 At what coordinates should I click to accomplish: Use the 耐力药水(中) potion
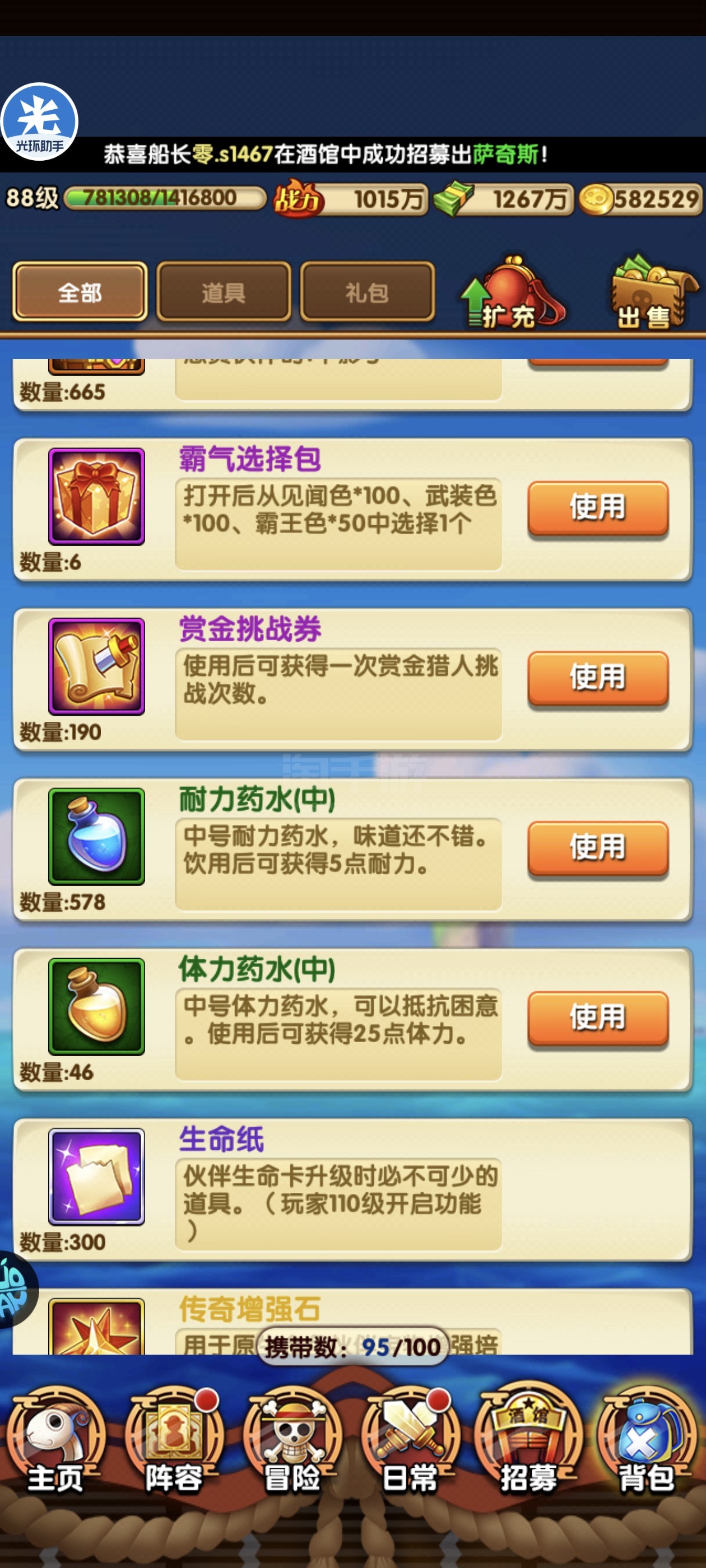tap(597, 847)
